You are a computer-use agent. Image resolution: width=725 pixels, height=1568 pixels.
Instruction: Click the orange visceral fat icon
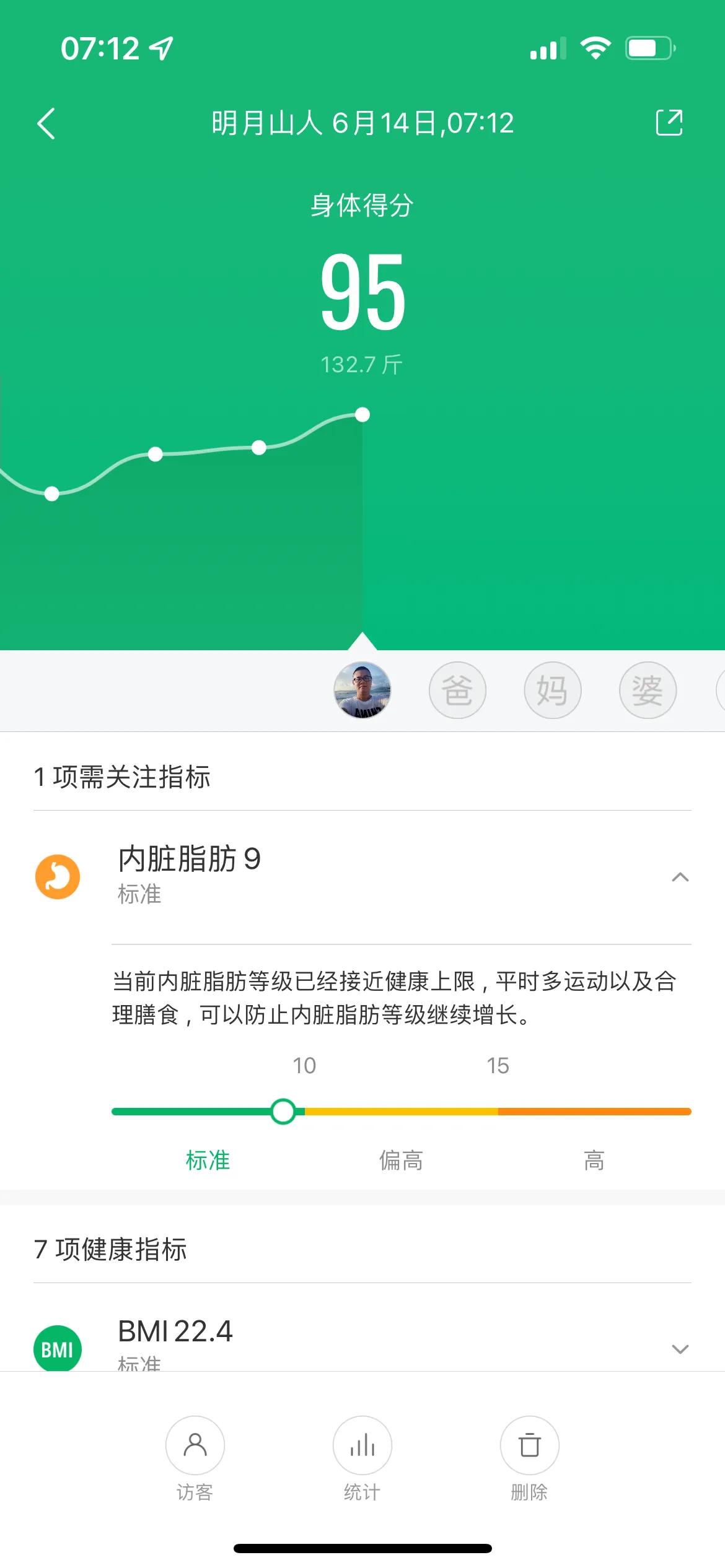(x=59, y=878)
